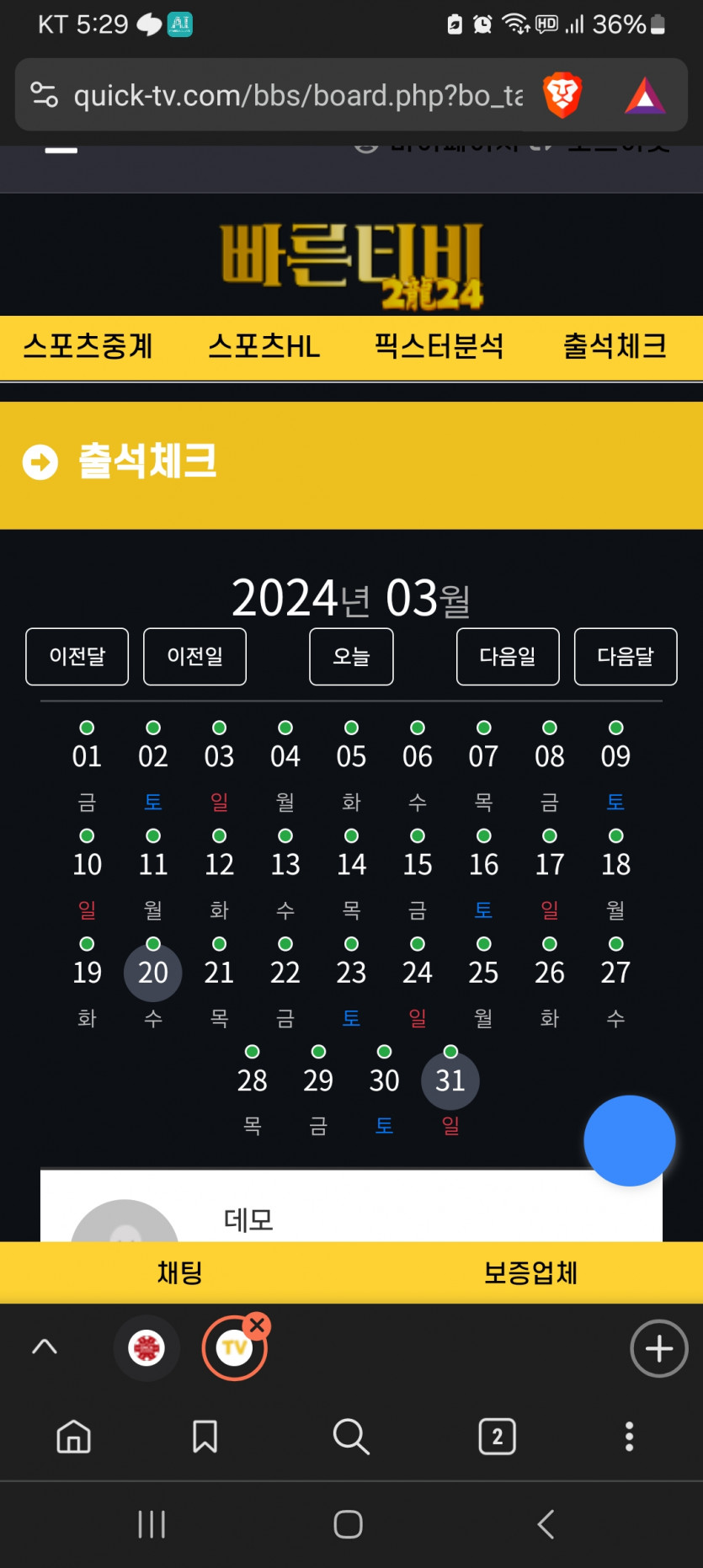Select date 20 on the calendar
The width and height of the screenshot is (703, 1568).
pos(153,973)
